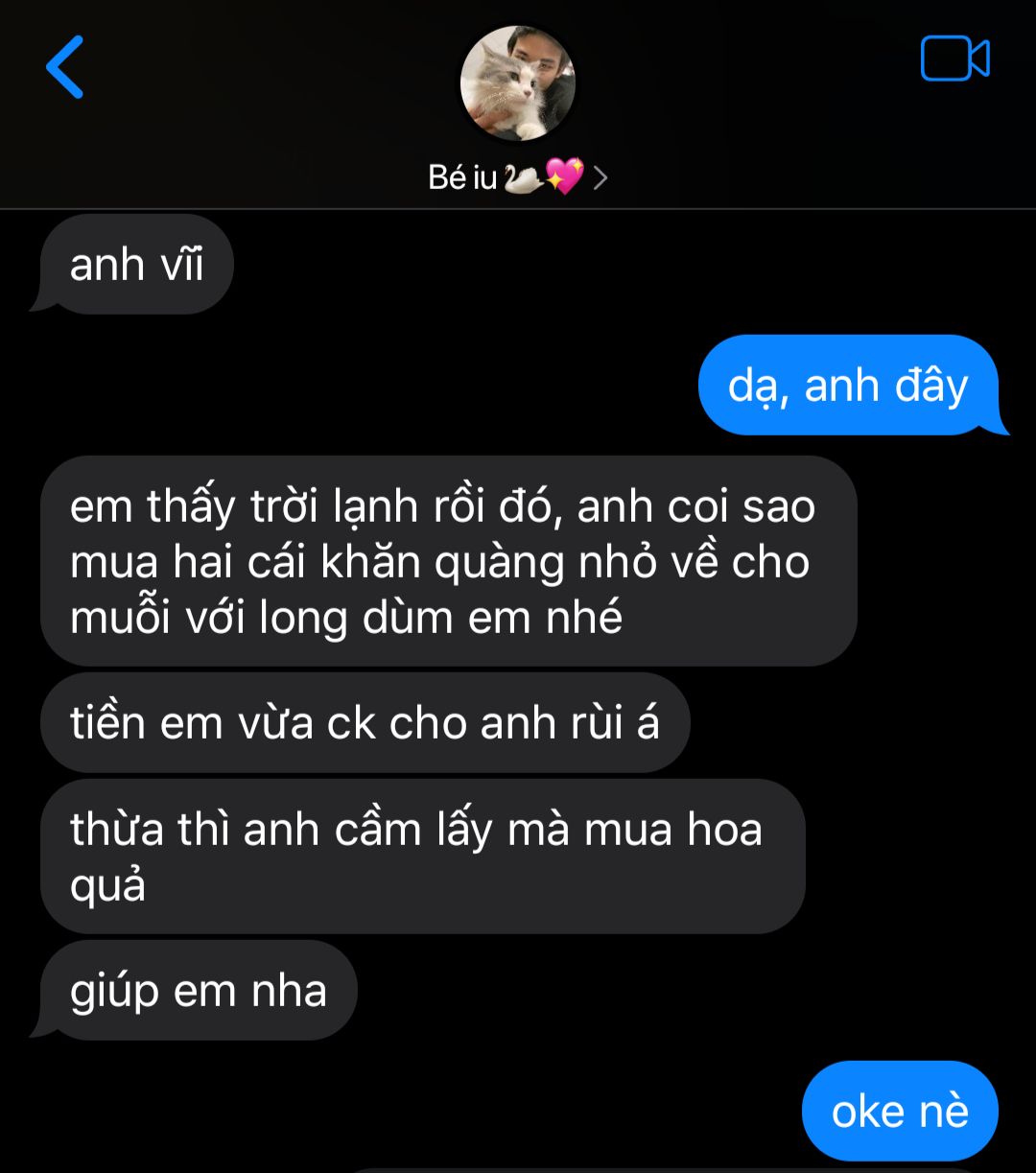
Task: Start a FaceTime video call
Action: pos(954,59)
